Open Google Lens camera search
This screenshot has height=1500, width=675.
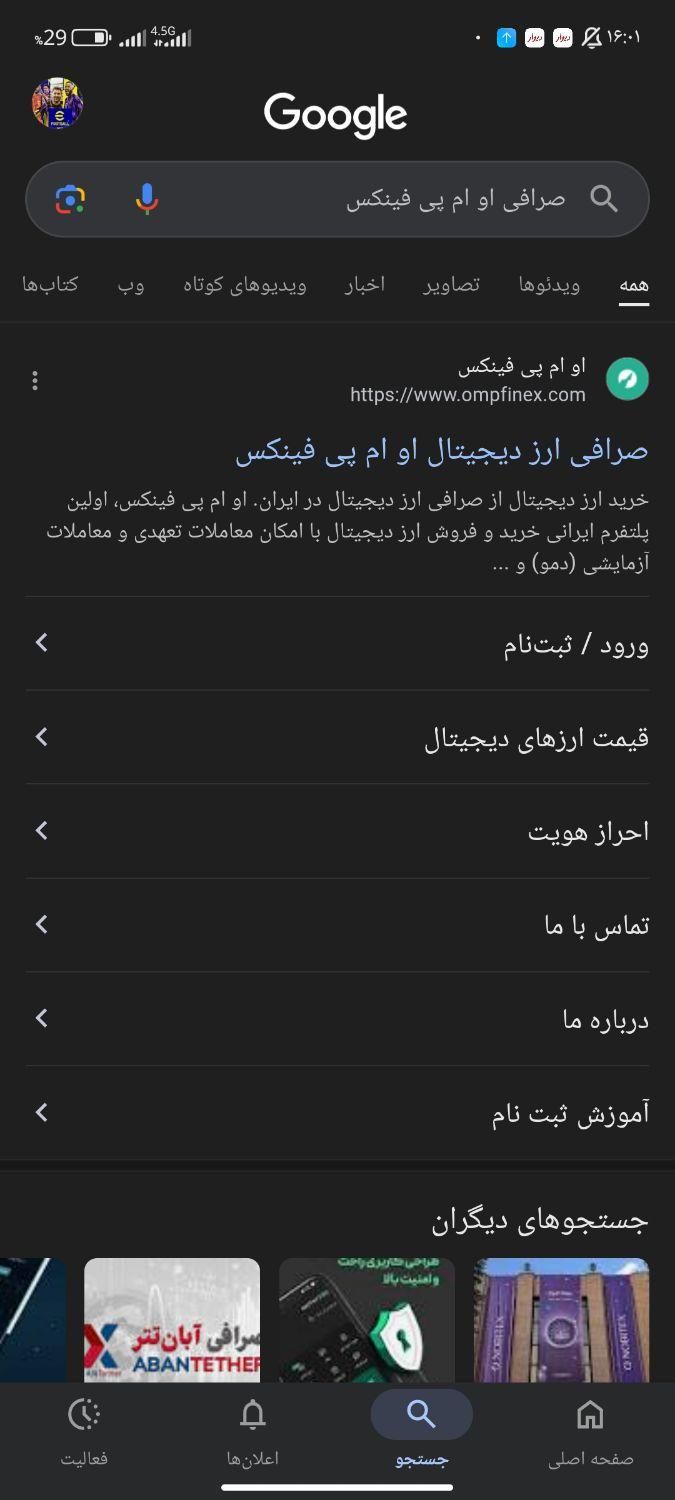70,199
